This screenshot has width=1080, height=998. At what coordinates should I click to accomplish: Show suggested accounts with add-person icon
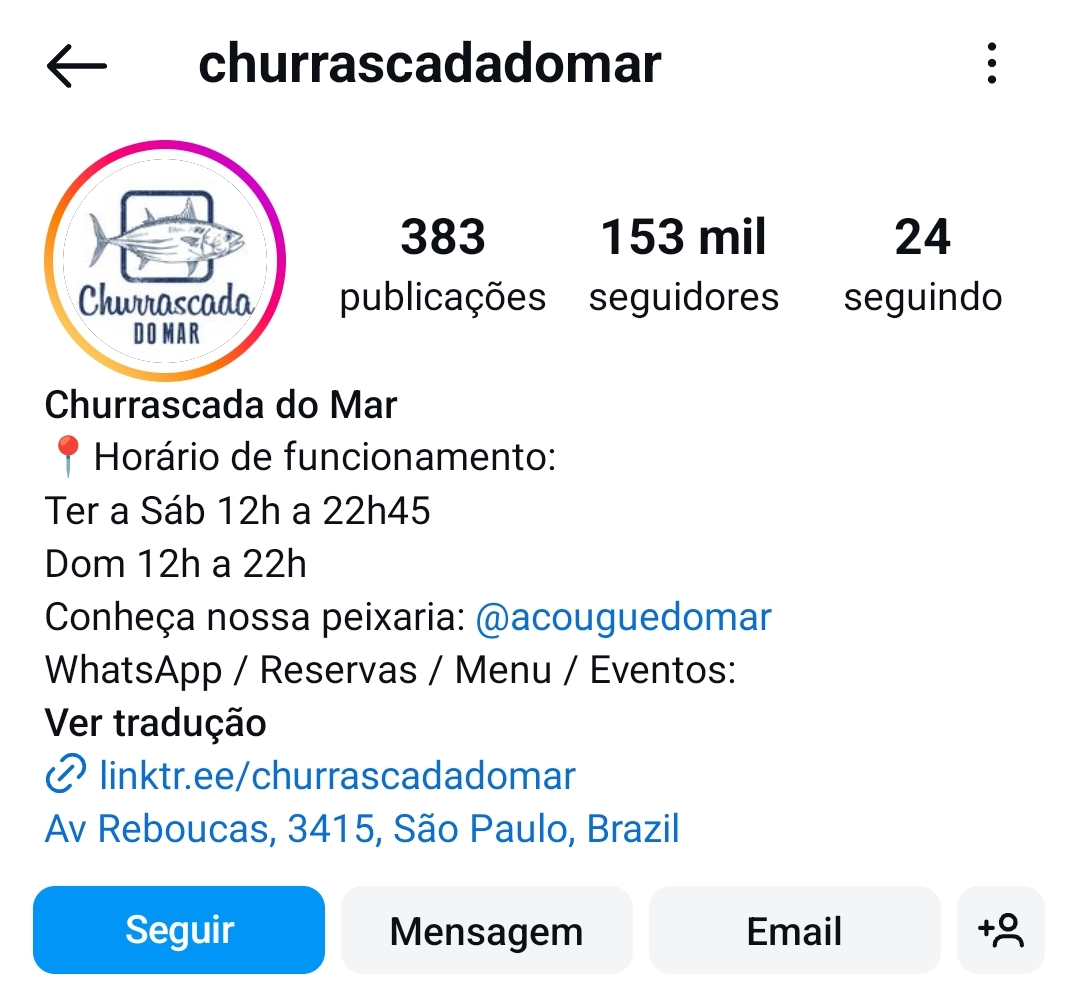click(x=1000, y=931)
